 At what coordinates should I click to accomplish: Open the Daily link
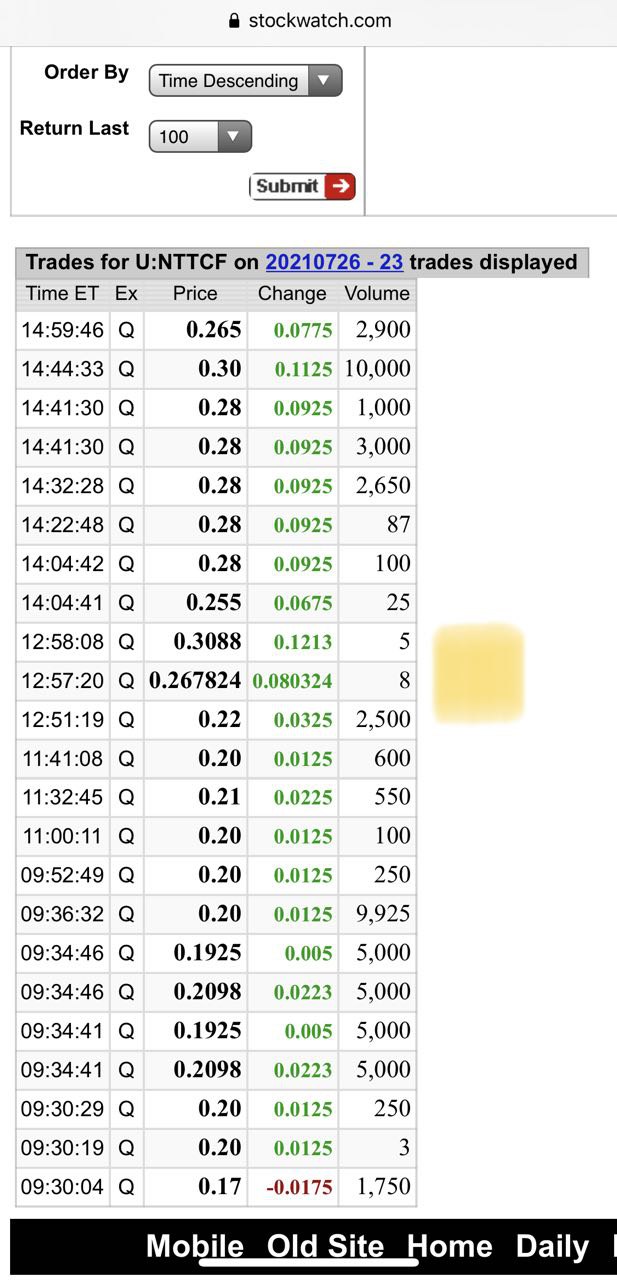coord(551,1246)
